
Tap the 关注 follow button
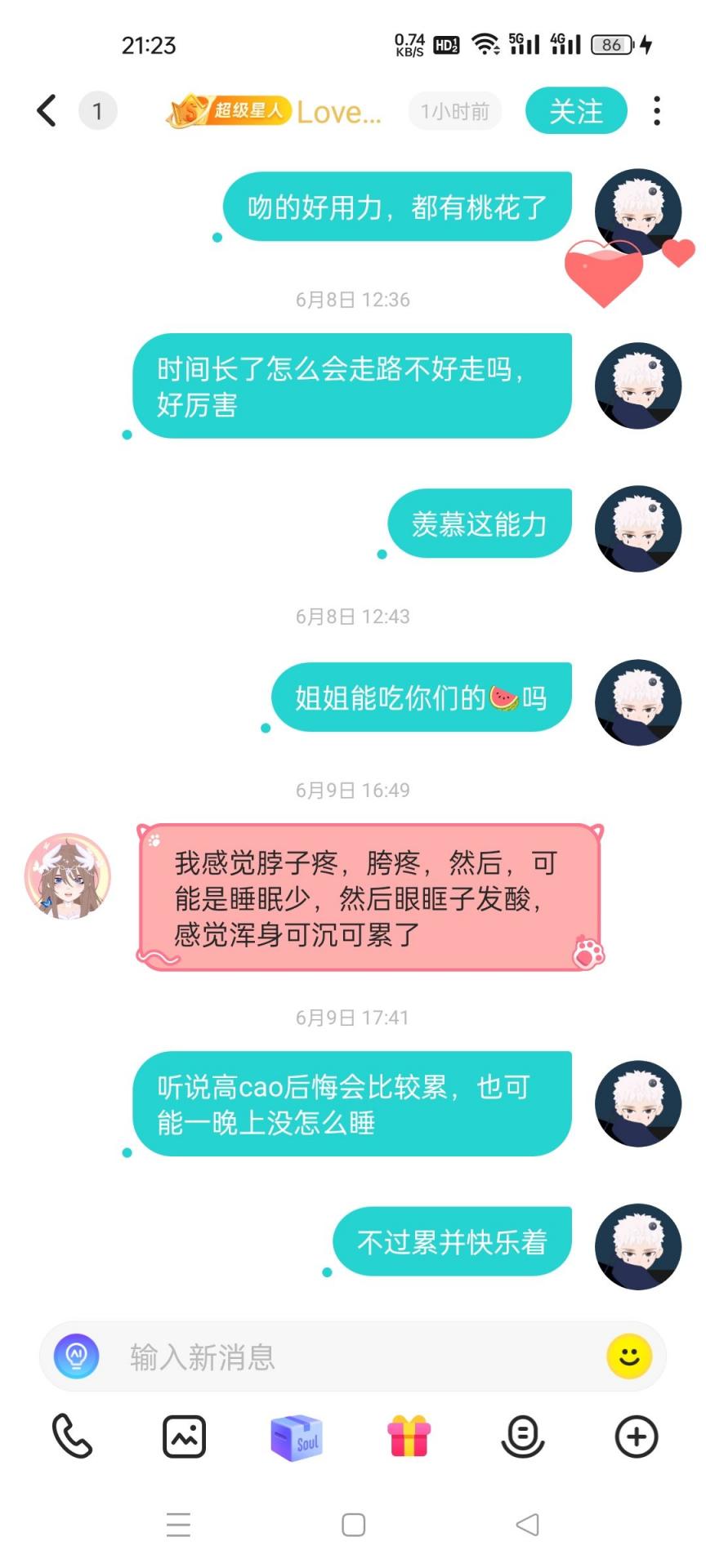[576, 111]
